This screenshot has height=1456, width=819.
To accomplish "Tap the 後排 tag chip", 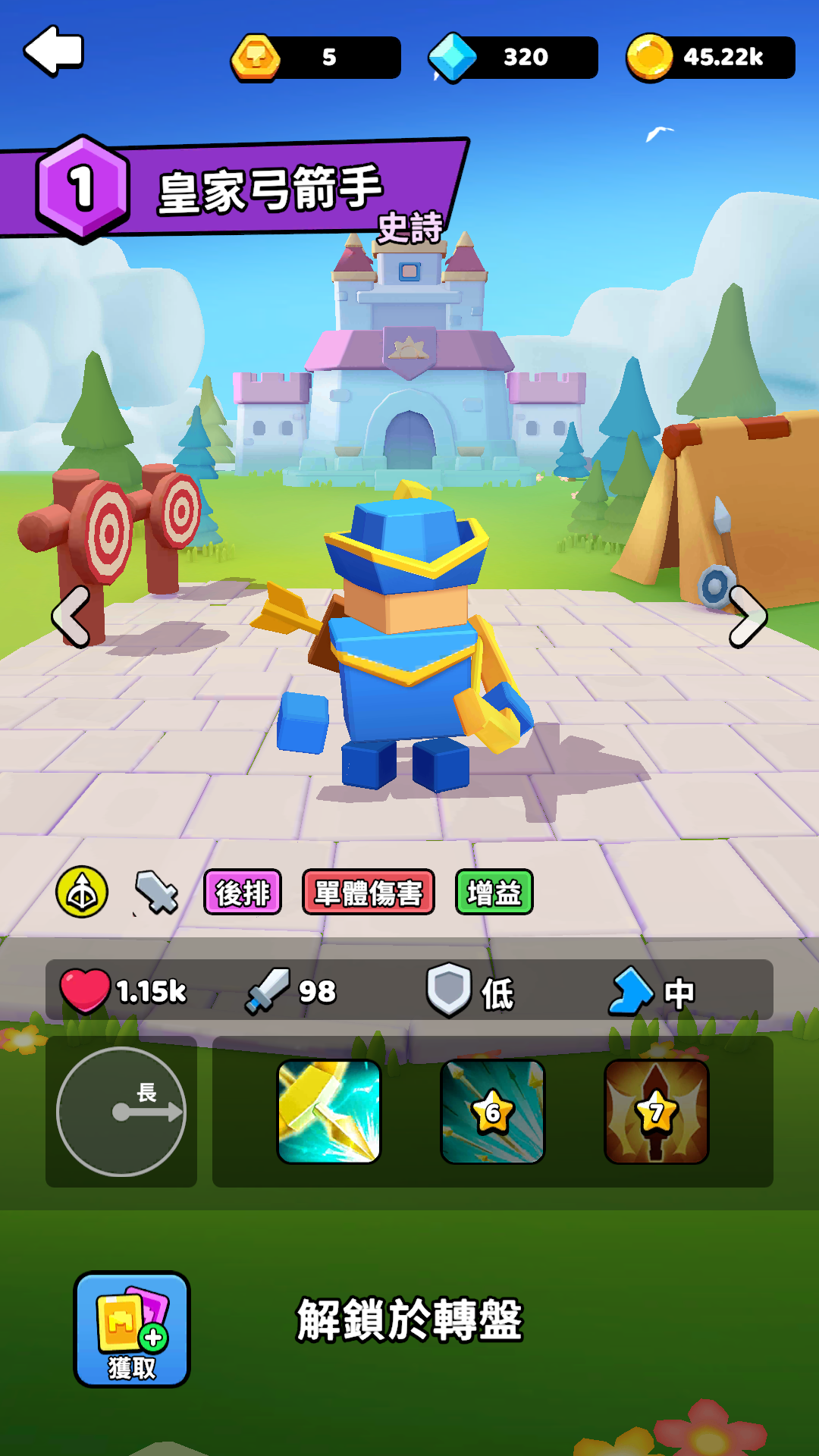I will pos(243,893).
